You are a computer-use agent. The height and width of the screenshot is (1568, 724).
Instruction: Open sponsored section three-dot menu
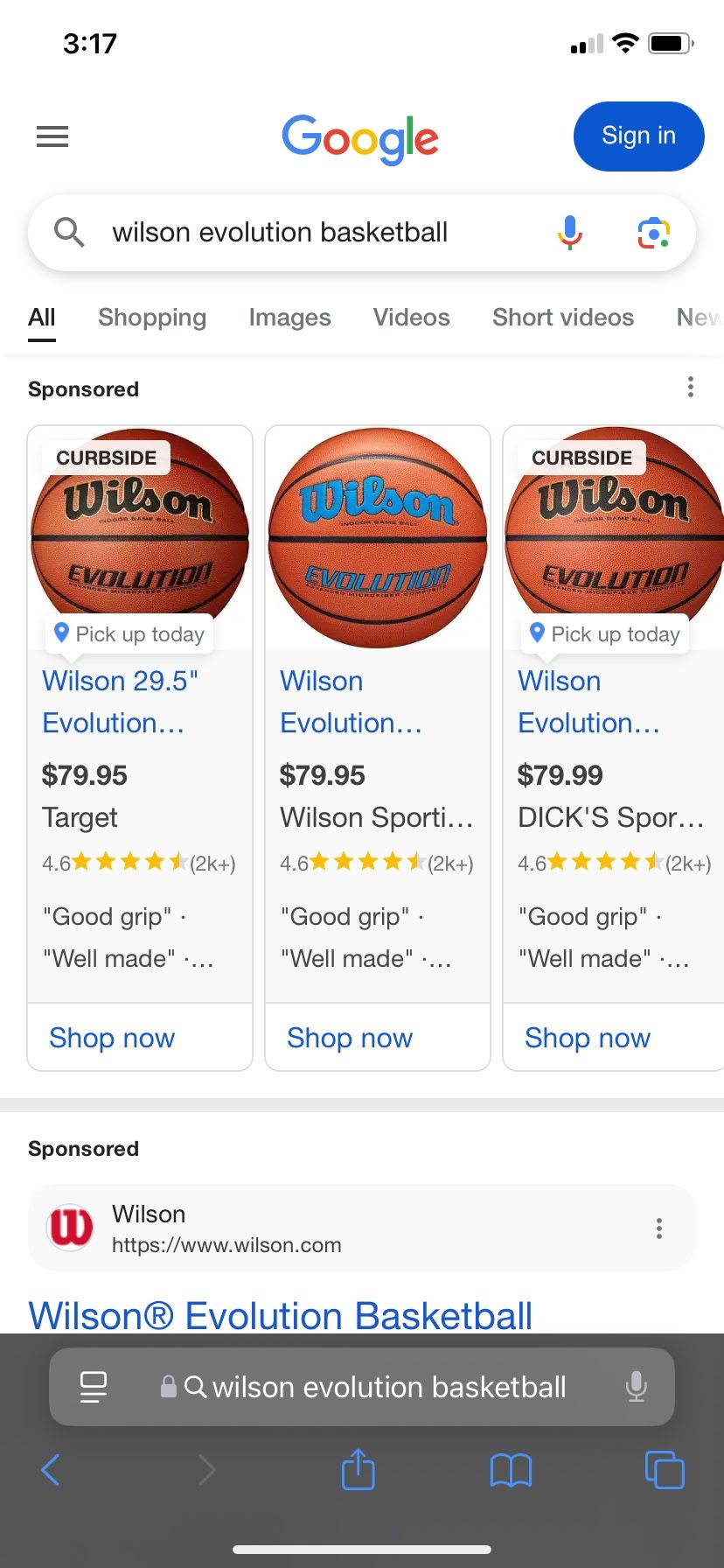click(x=690, y=386)
